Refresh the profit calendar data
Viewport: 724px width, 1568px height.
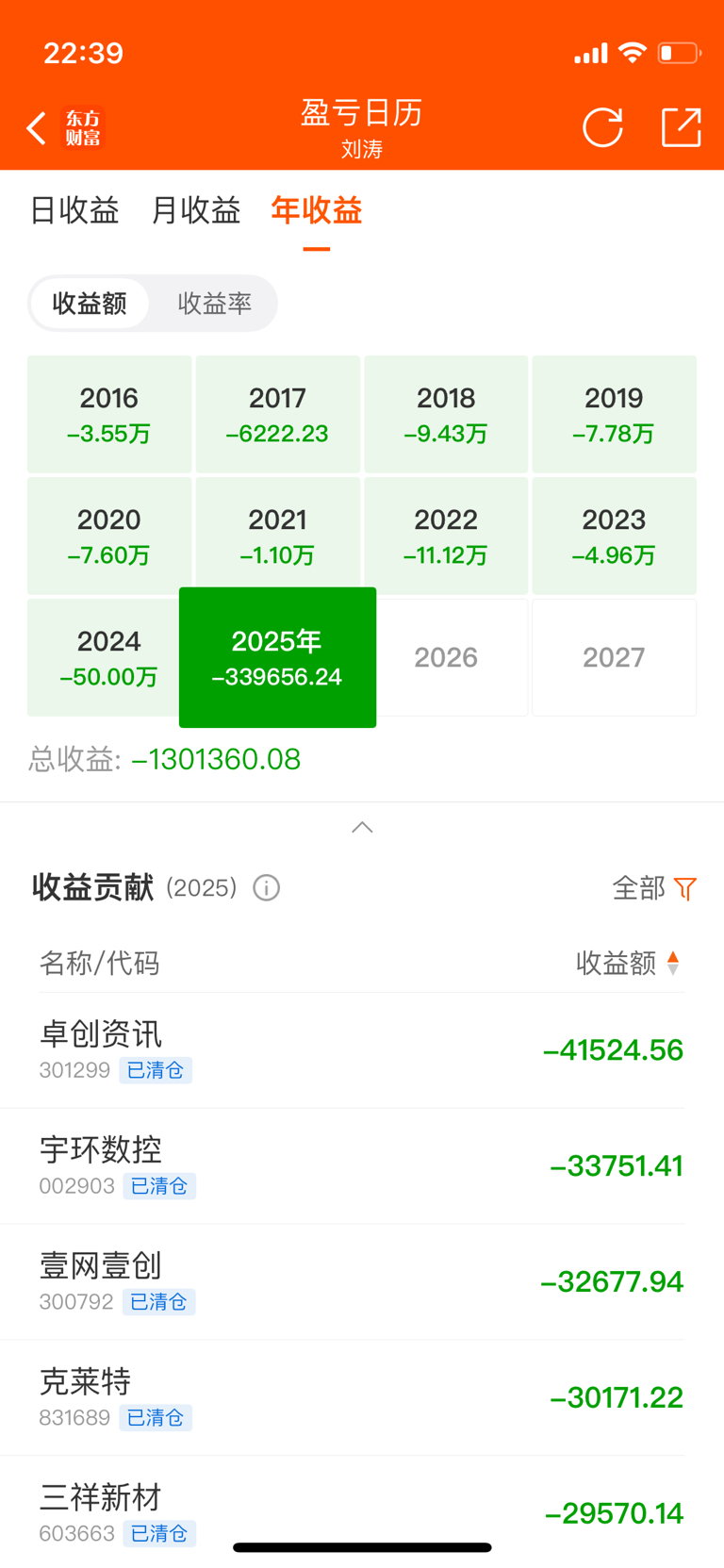coord(602,128)
